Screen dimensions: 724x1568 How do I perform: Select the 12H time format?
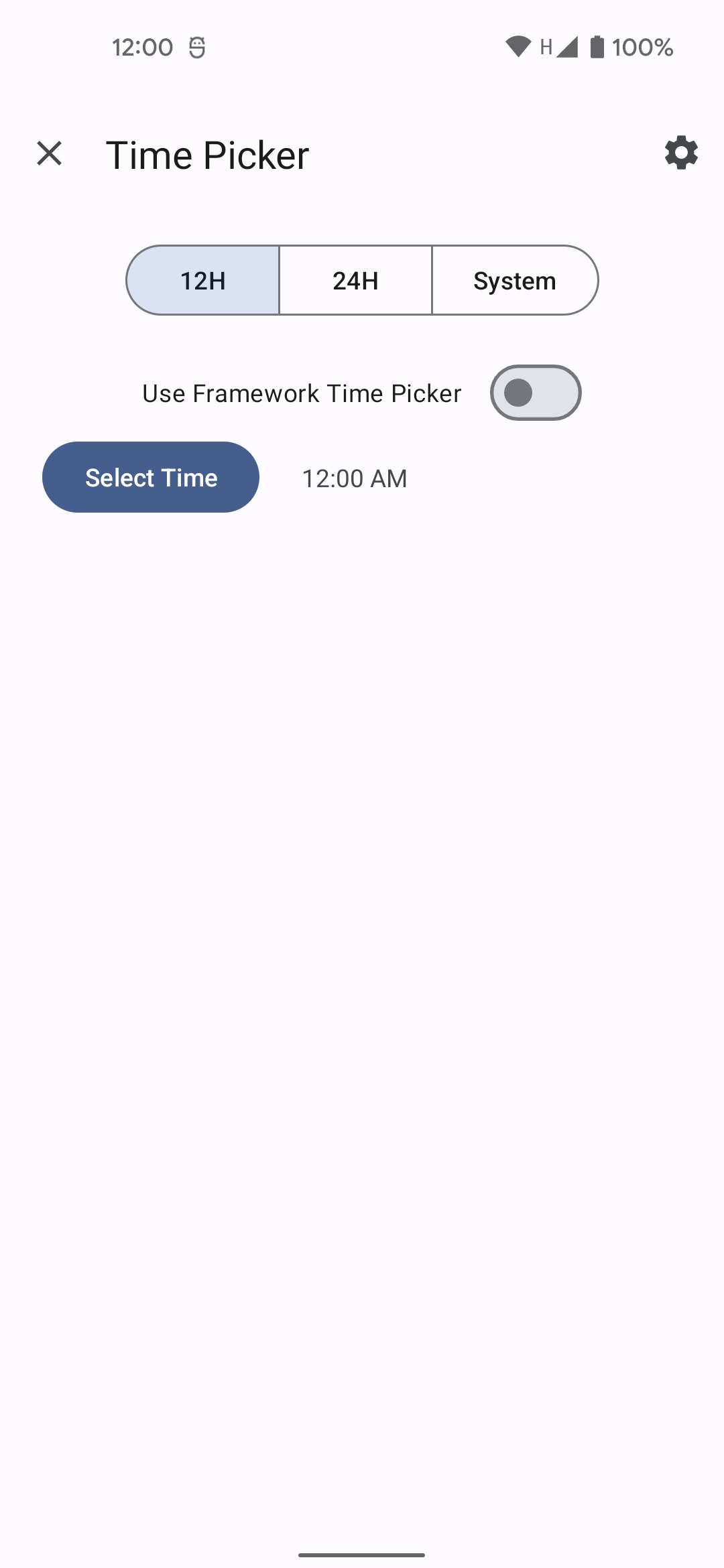[203, 280]
